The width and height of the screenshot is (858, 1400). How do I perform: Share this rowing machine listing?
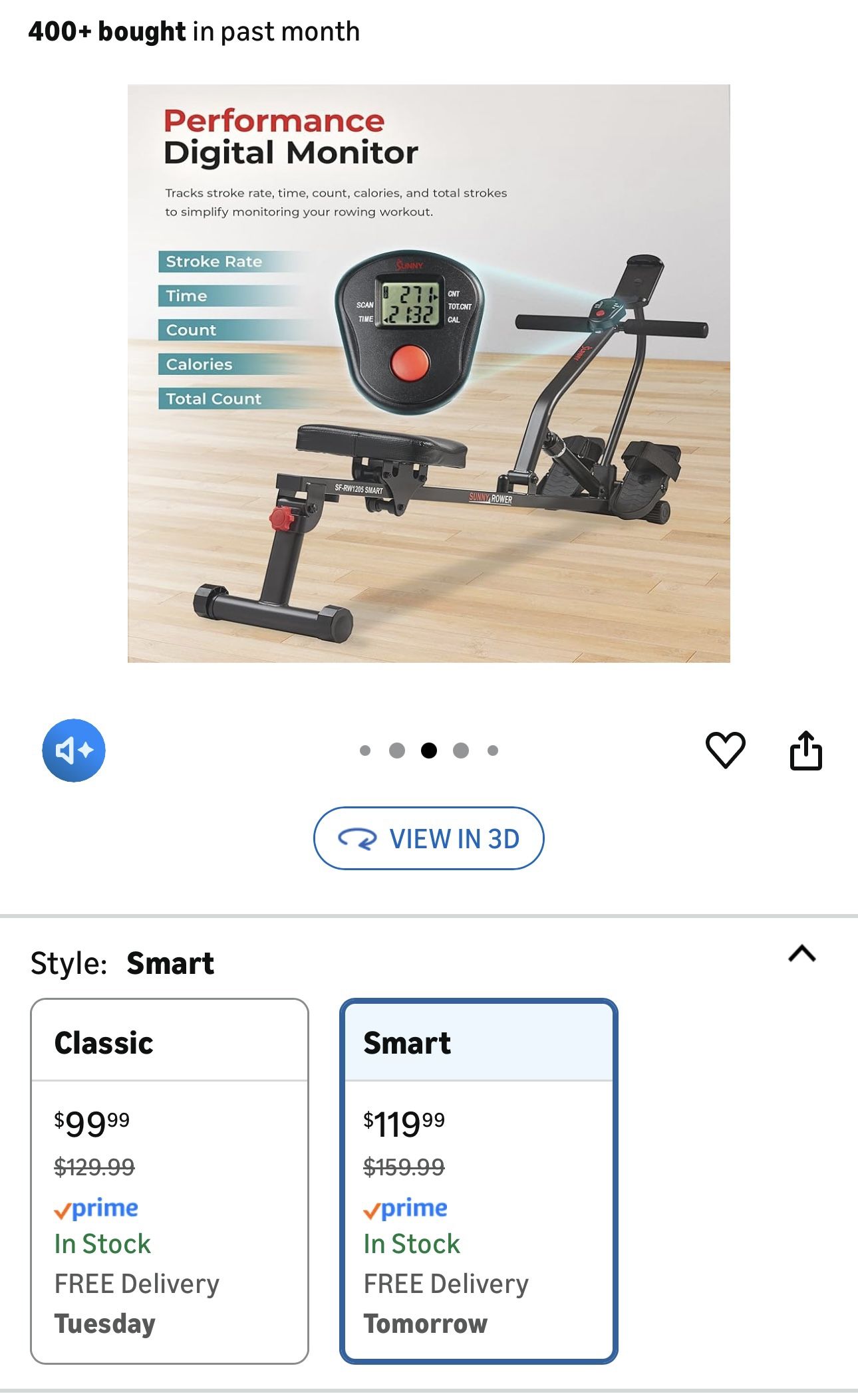click(x=805, y=750)
